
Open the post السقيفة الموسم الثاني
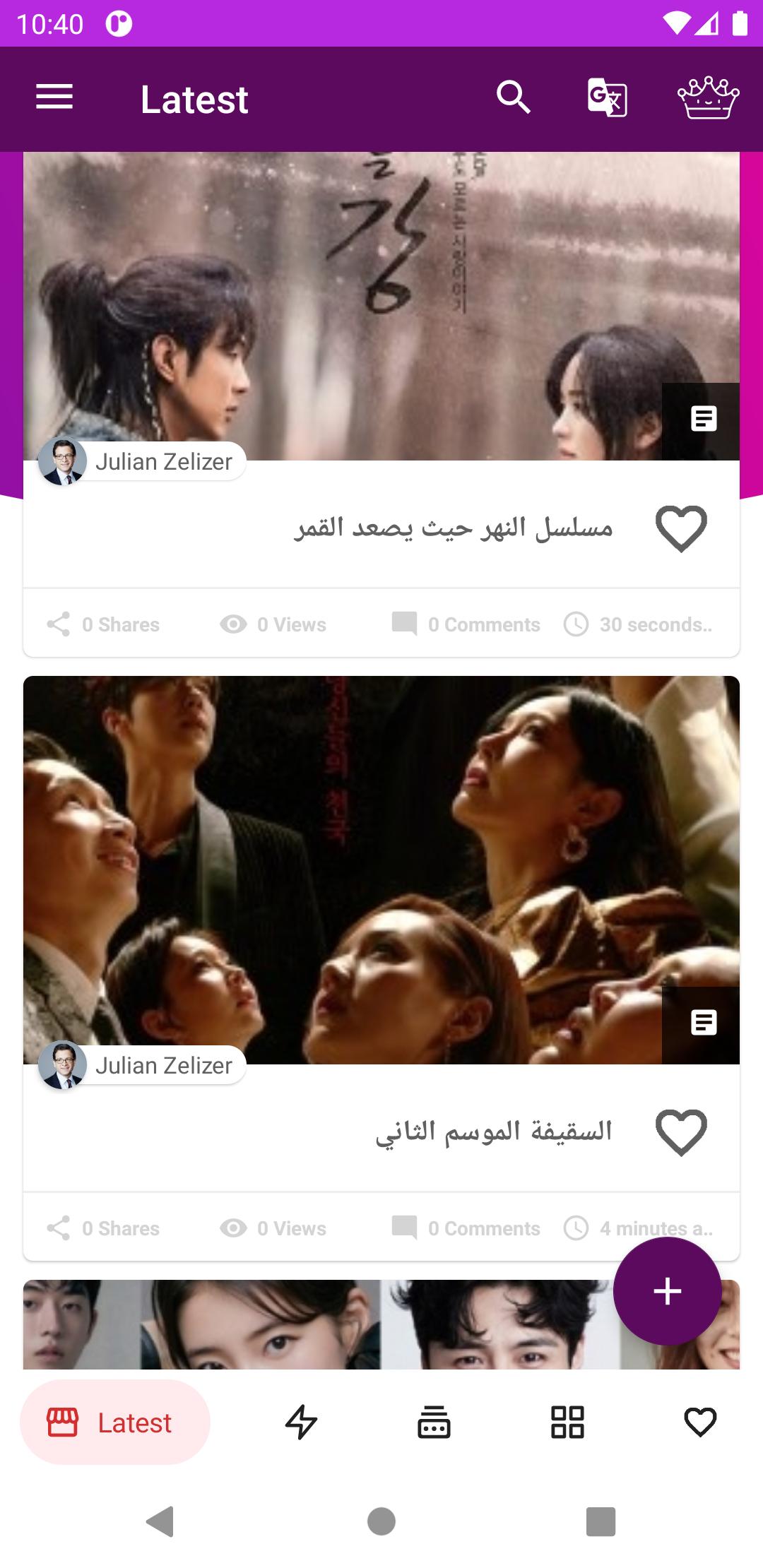[x=493, y=1132]
